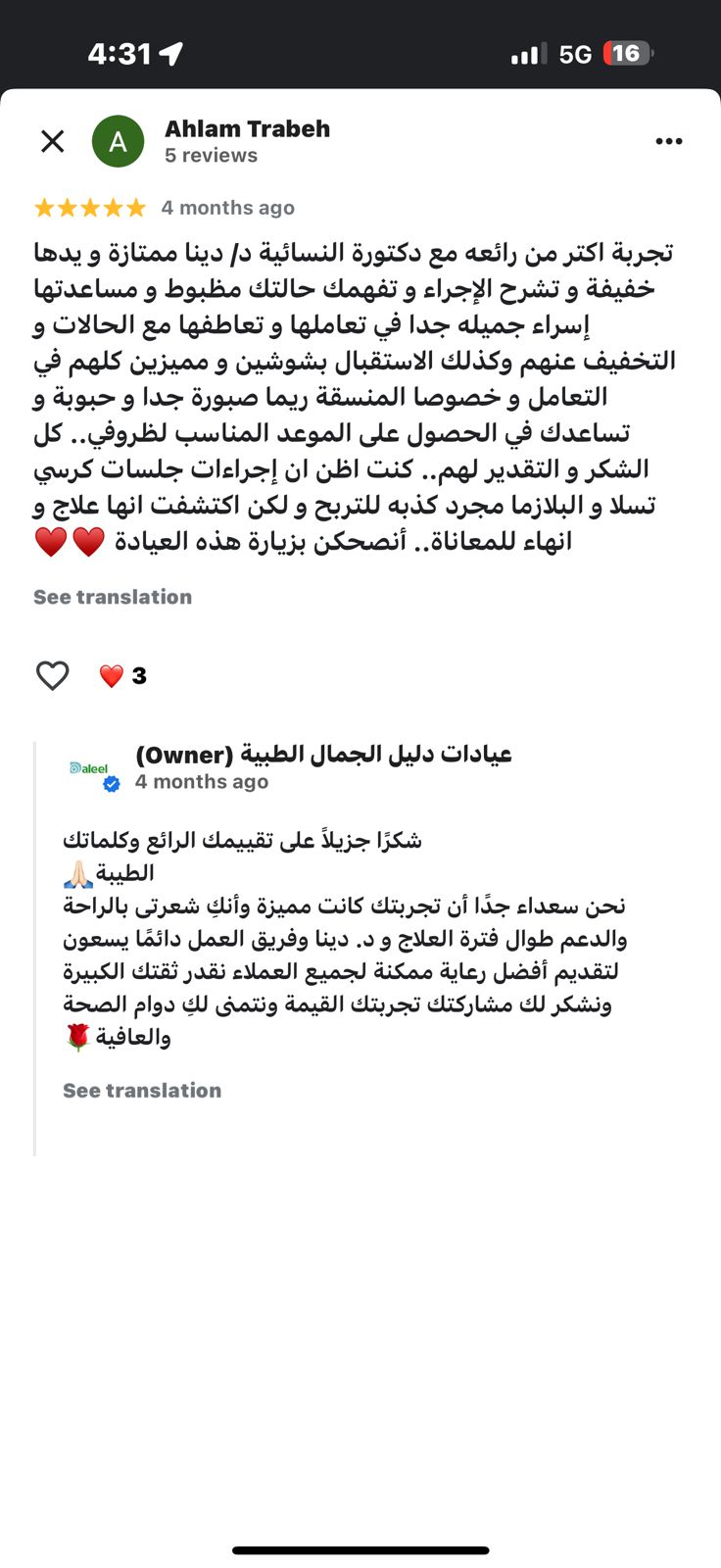This screenshot has height=1568, width=721.
Task: Translate the owner's reply text
Action: click(142, 1091)
